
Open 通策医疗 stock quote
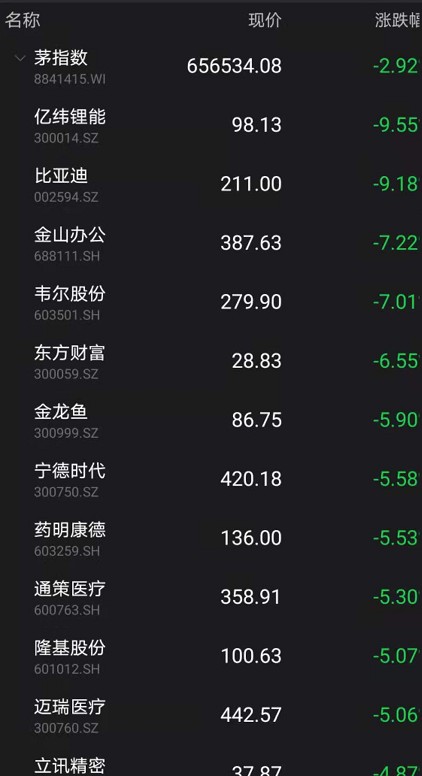point(211,596)
